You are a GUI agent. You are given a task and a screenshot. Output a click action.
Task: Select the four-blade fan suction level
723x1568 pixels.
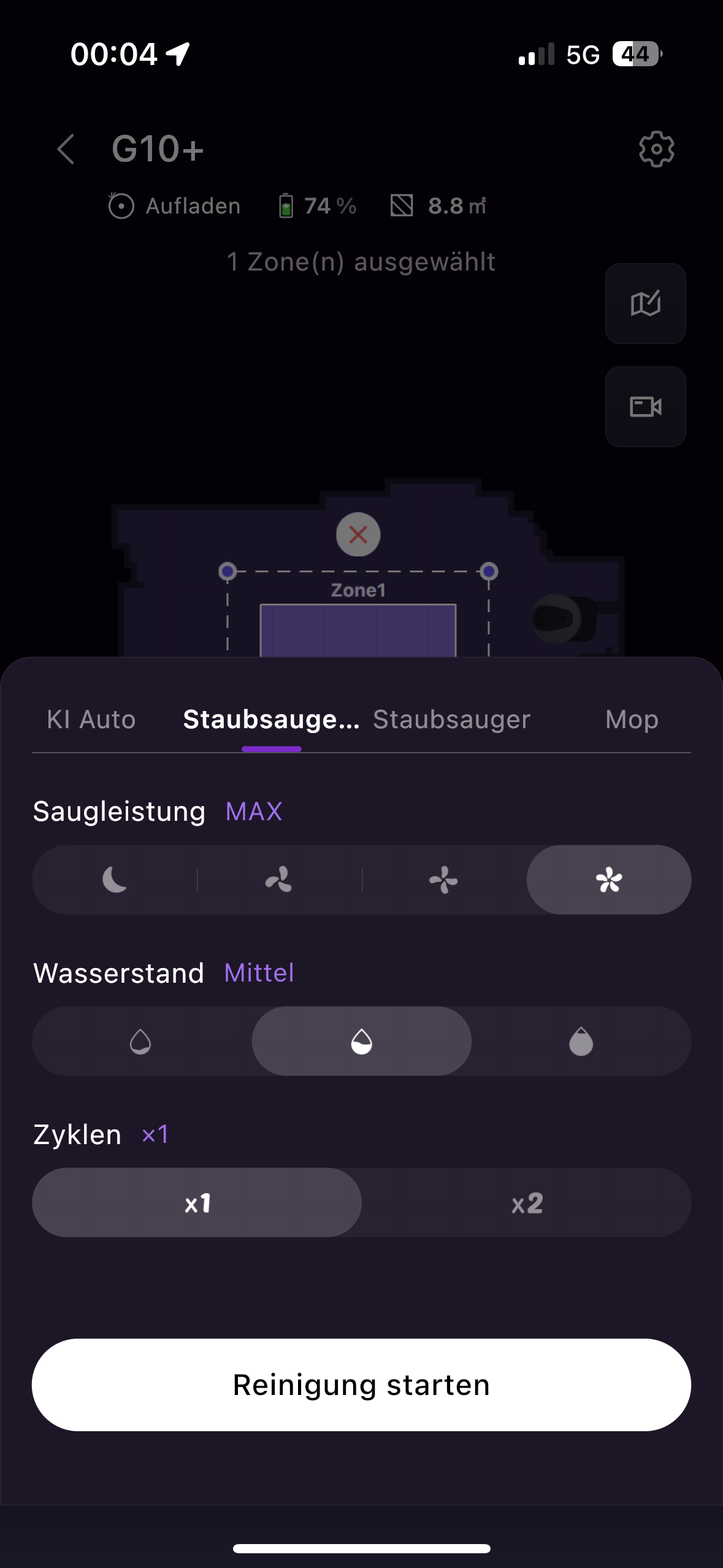tap(444, 880)
